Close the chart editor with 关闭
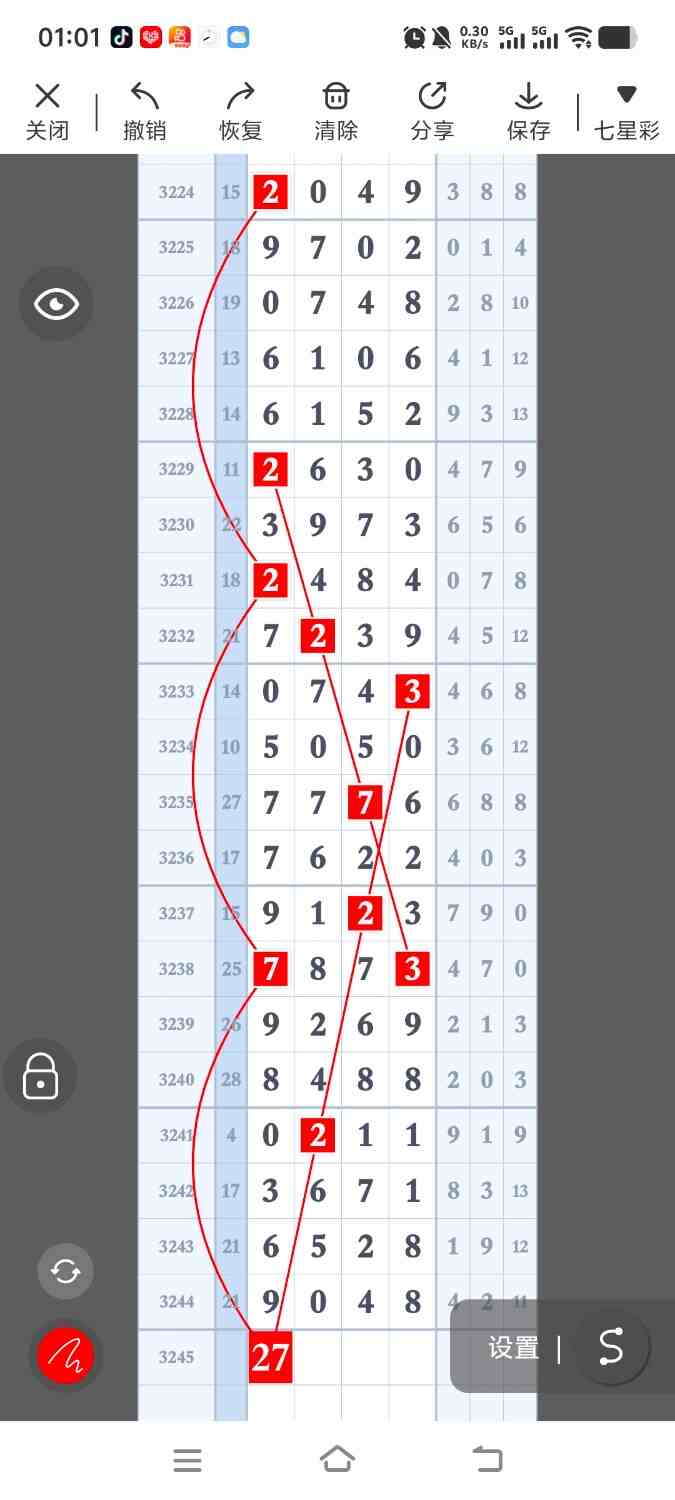Image resolution: width=675 pixels, height=1500 pixels. pyautogui.click(x=47, y=111)
